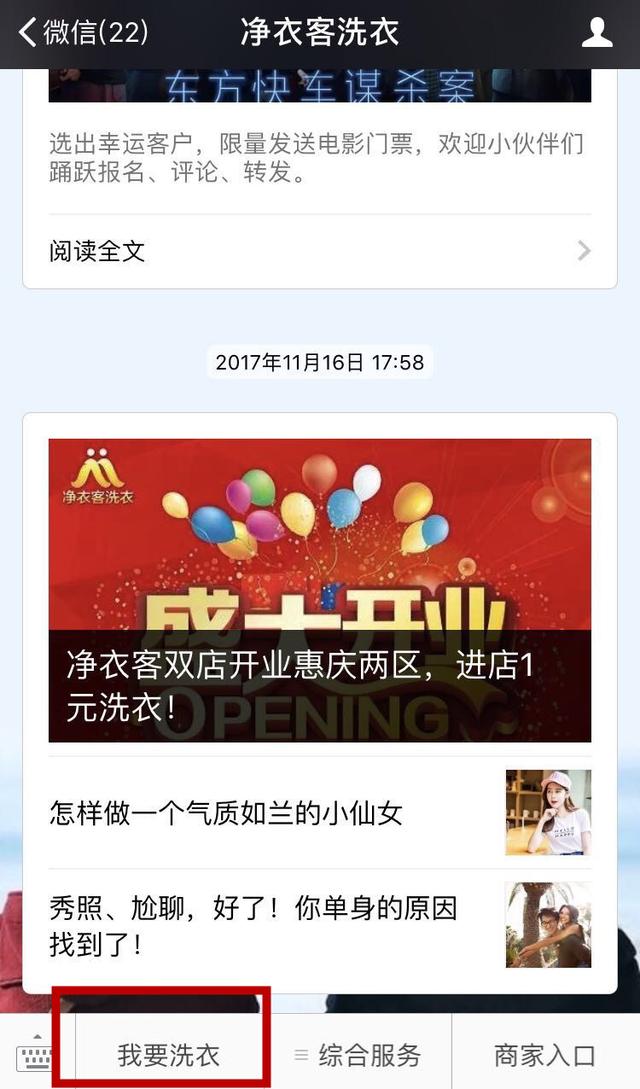Expand the 综合服务 menu
Image resolution: width=640 pixels, height=1089 pixels.
(360, 1055)
